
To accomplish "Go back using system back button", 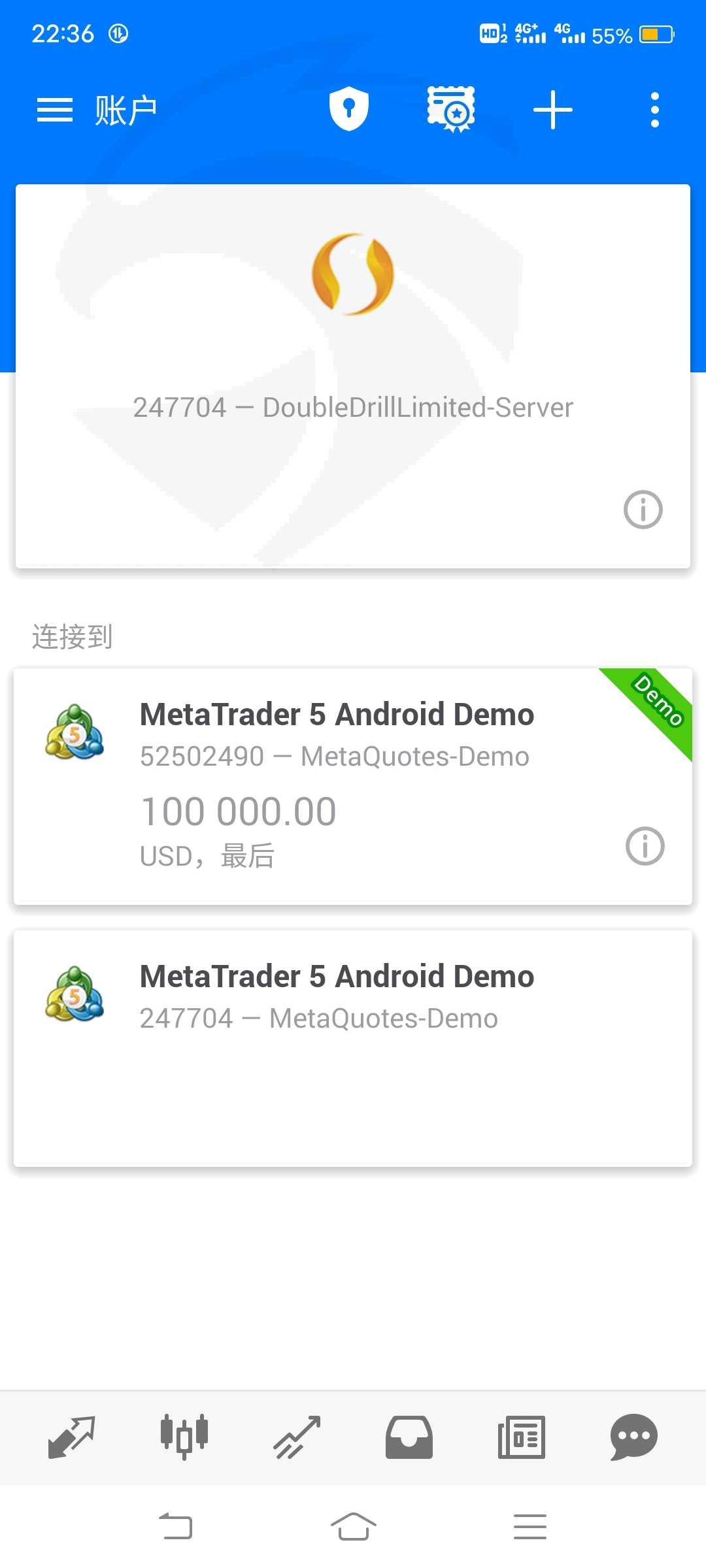I will pos(176,1527).
